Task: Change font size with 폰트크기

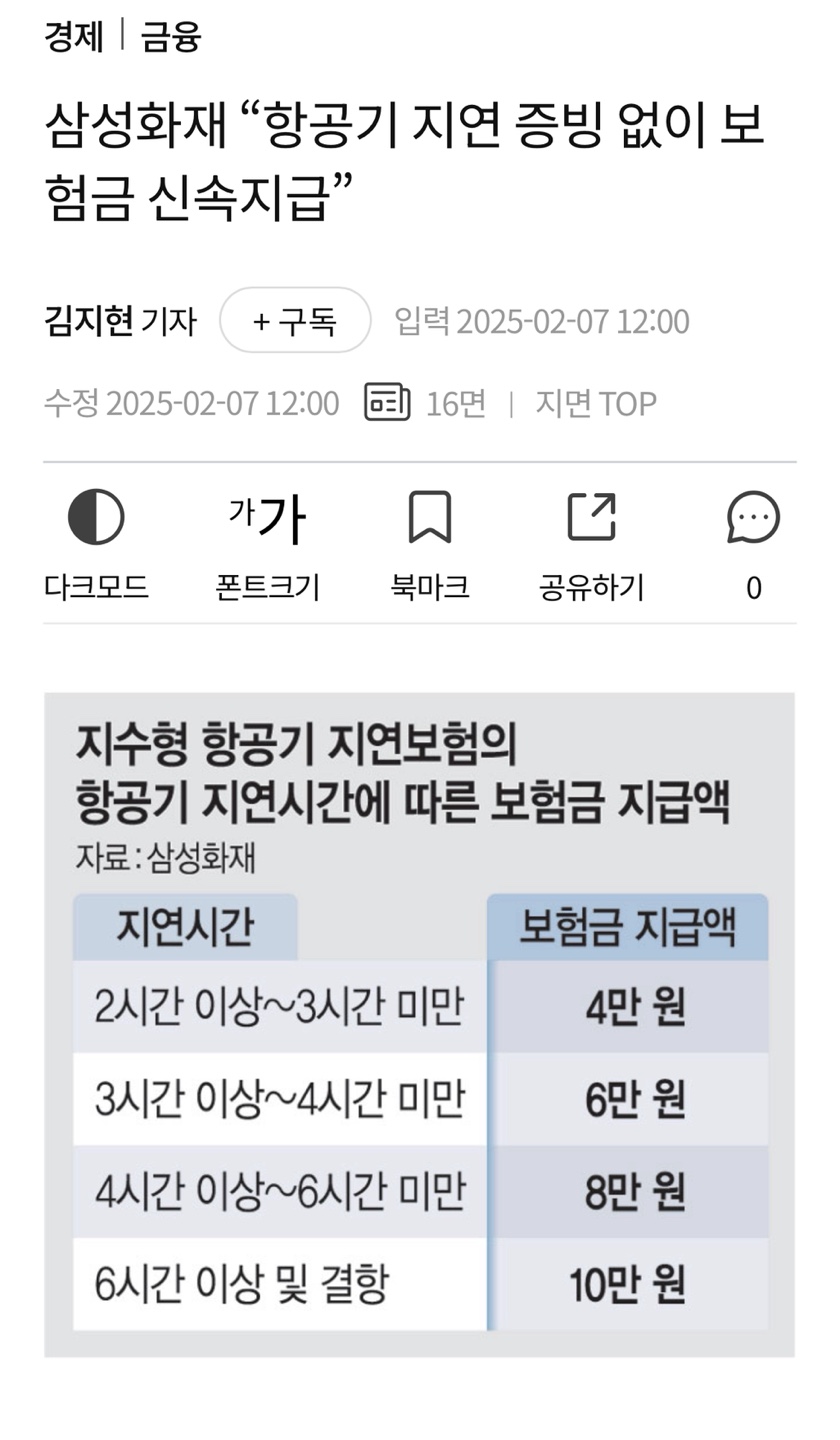Action: (x=267, y=542)
